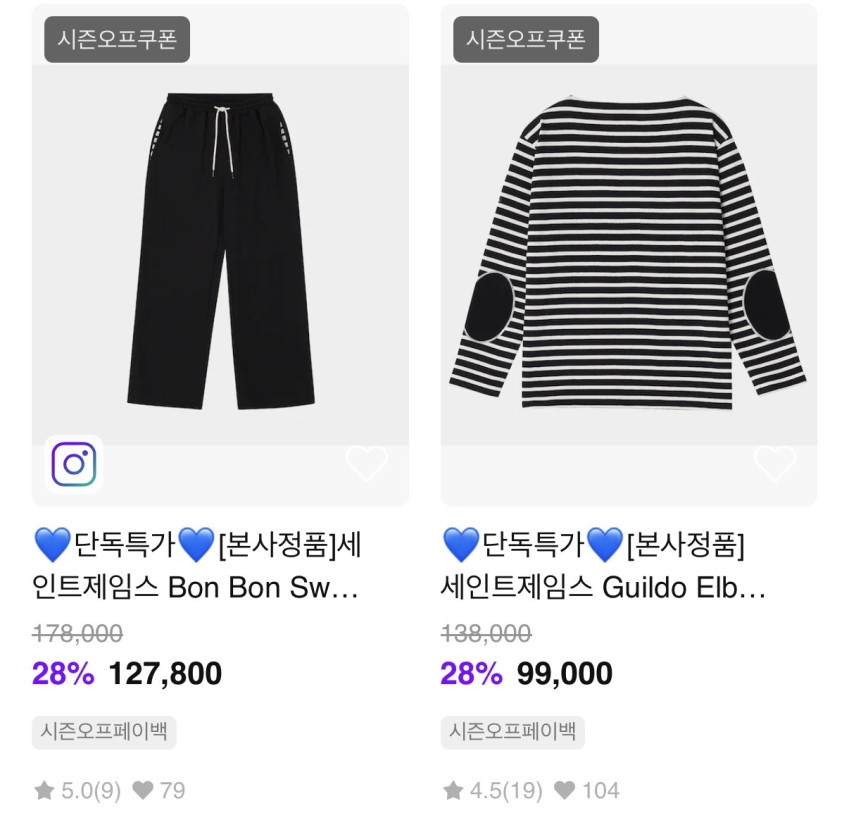849x825 pixels.
Task: Add the striped Guildo top to wishlist
Action: pyautogui.click(x=774, y=464)
